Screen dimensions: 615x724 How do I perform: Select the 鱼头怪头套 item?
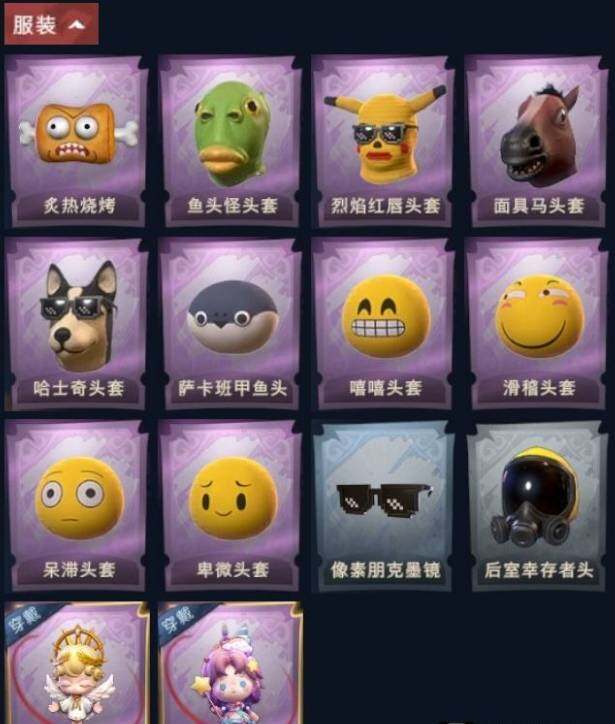pos(231,140)
